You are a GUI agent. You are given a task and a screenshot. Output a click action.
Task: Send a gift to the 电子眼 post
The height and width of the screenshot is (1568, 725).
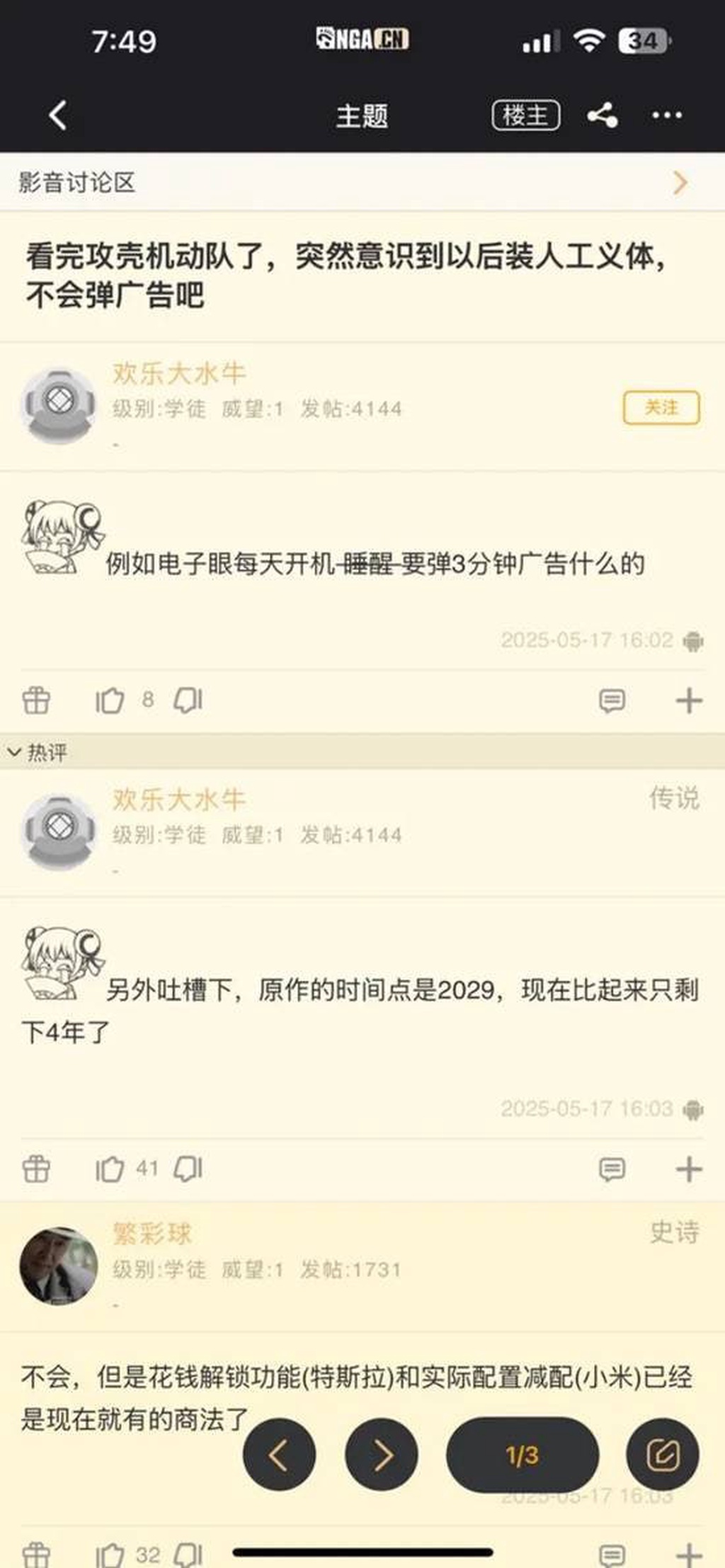coord(36,700)
